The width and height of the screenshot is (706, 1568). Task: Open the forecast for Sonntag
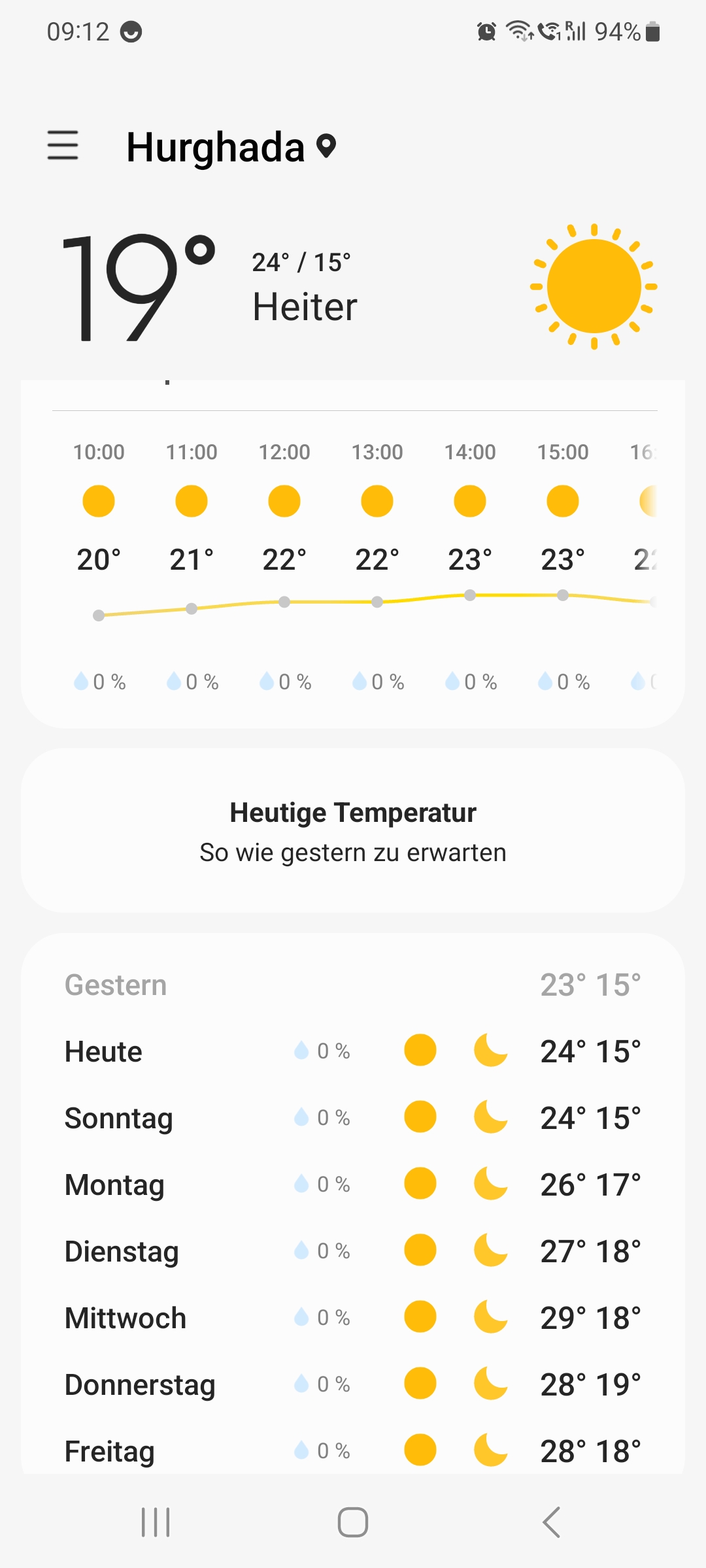point(353,1118)
